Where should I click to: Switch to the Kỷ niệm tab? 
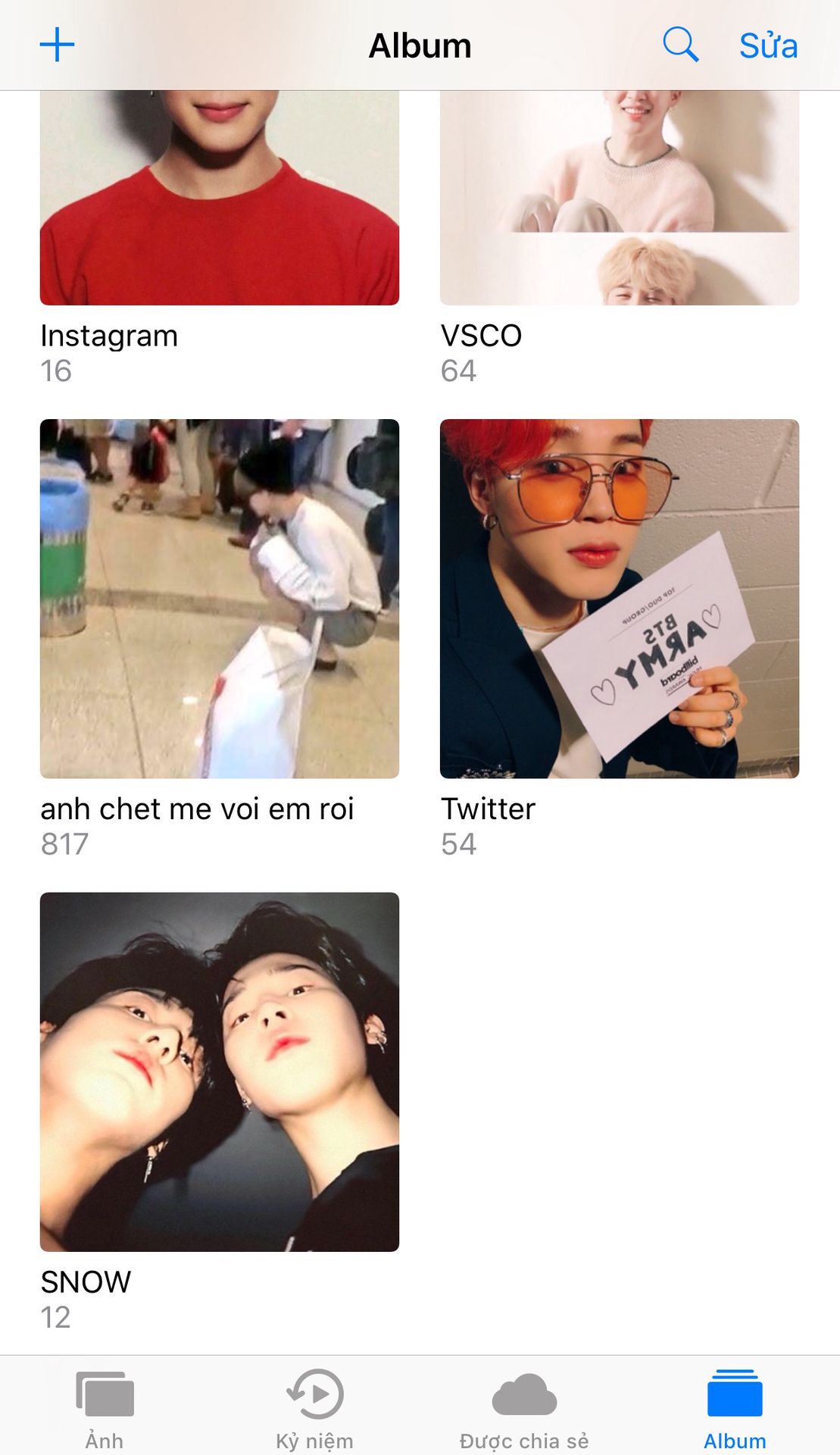tap(314, 1408)
